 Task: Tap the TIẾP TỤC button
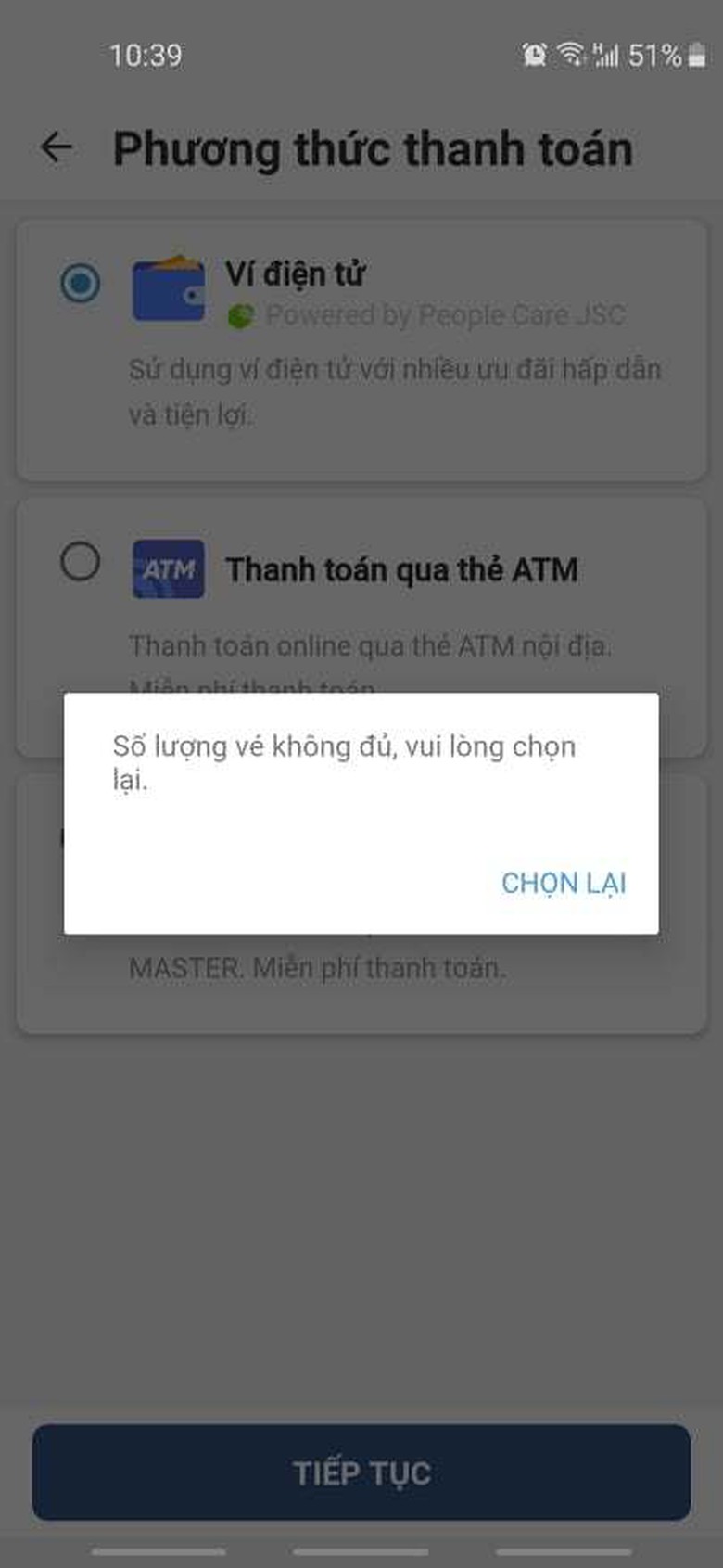[x=361, y=1472]
